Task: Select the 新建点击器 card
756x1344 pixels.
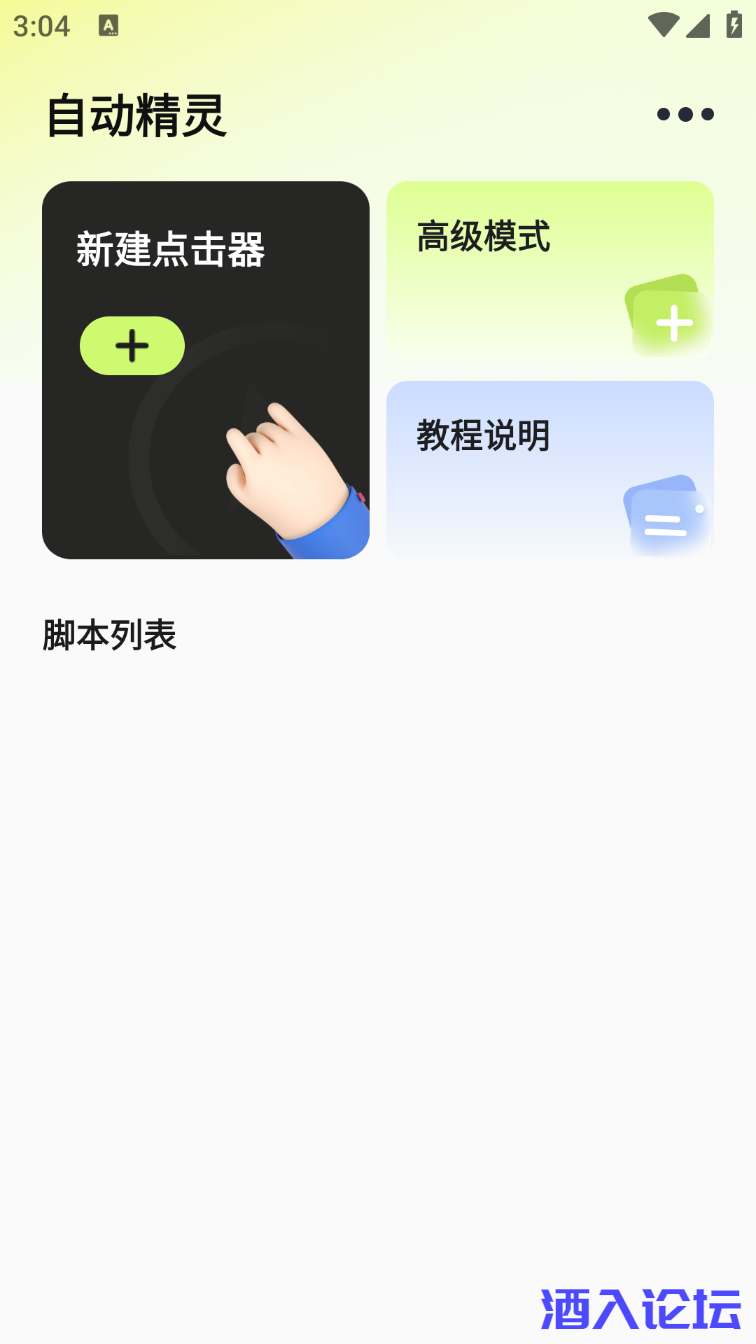Action: click(205, 368)
